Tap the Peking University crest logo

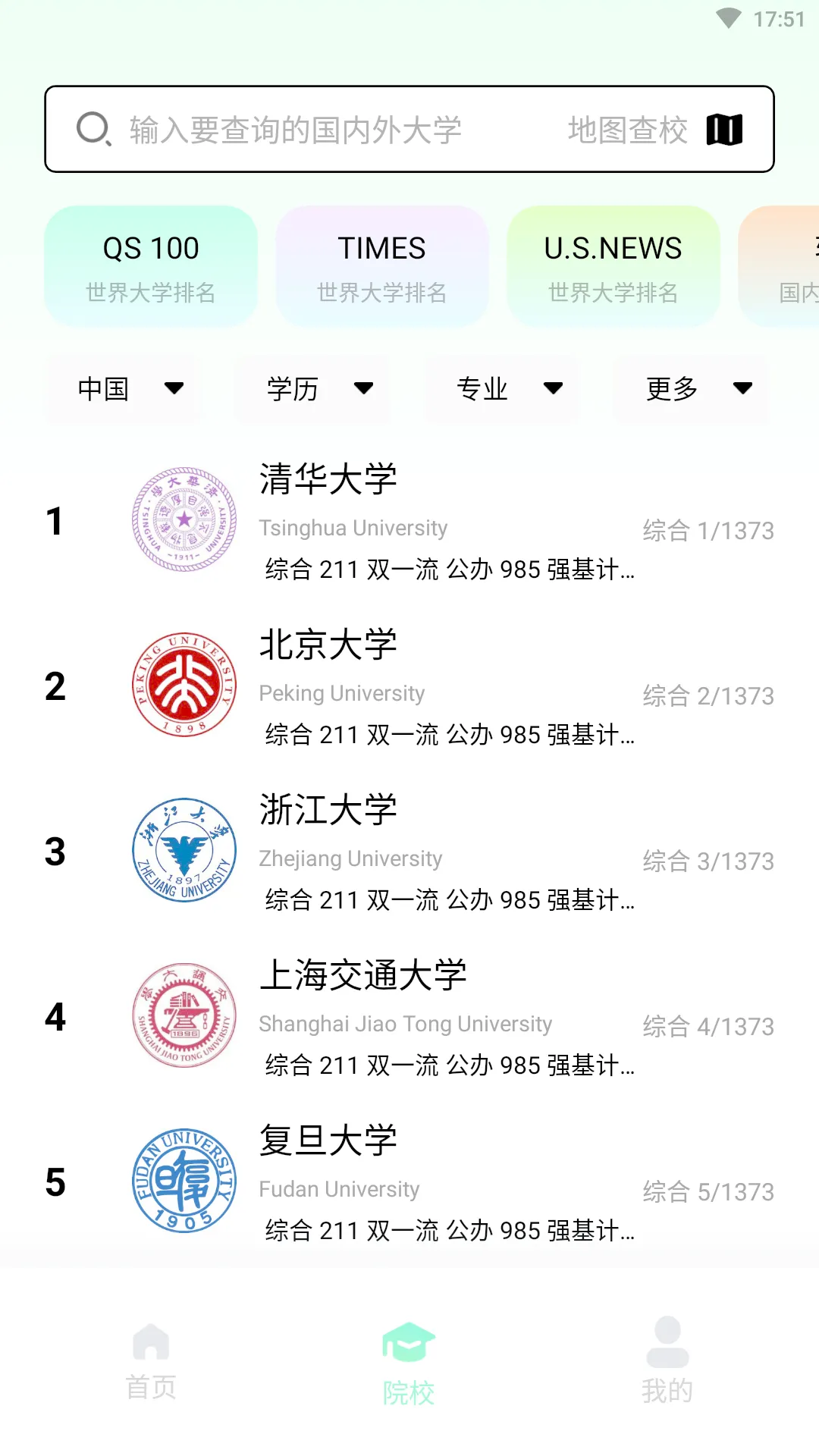coord(183,683)
